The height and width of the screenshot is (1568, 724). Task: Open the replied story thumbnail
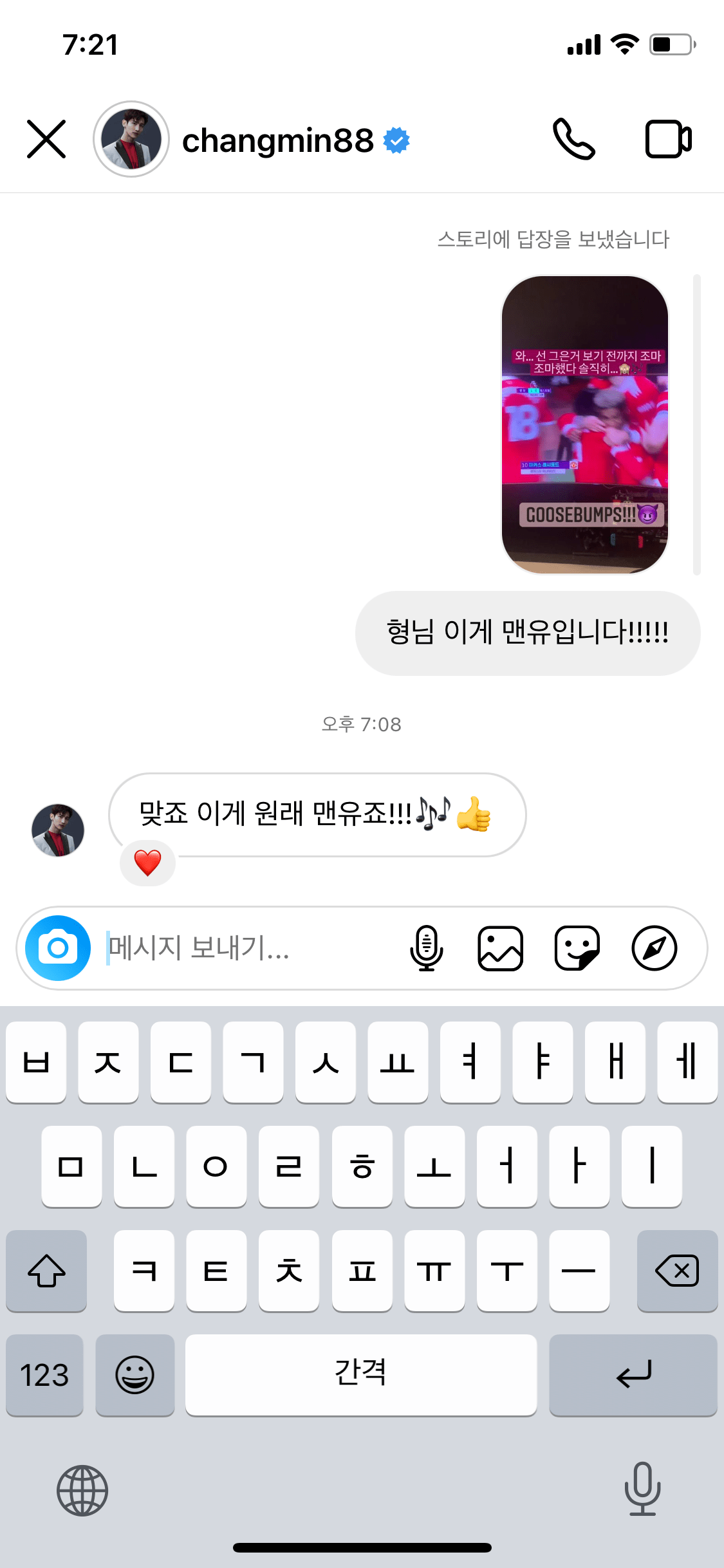pos(584,425)
